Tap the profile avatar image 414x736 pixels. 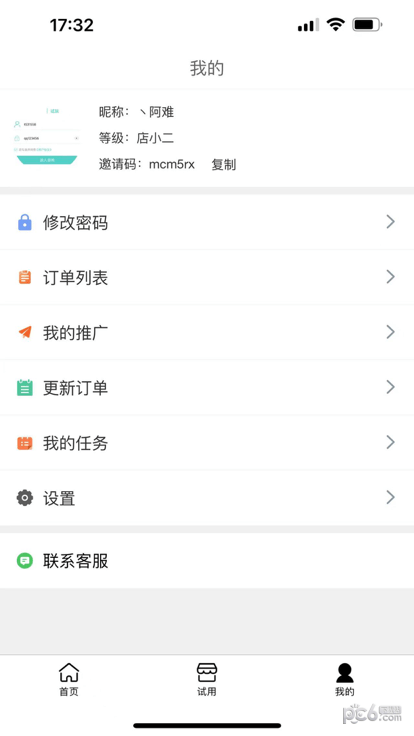pos(46,136)
